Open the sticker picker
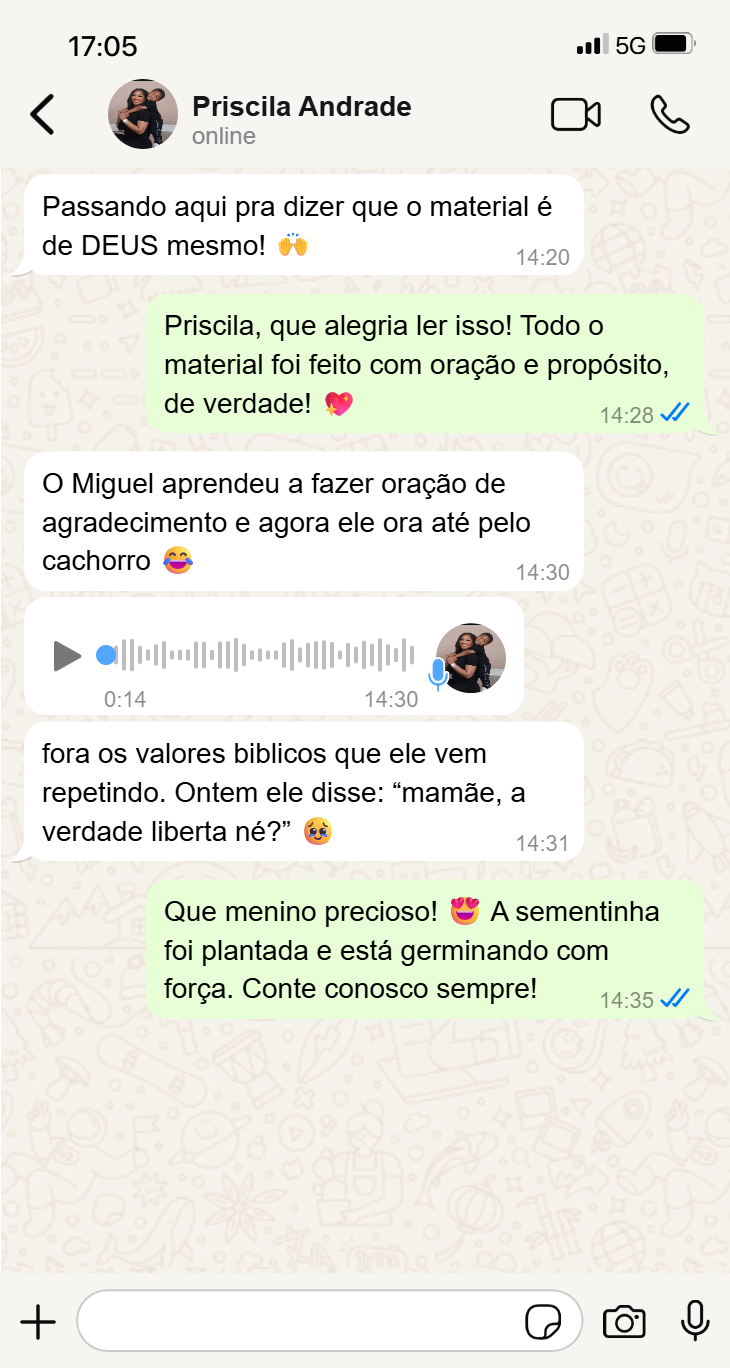Viewport: 730px width, 1368px height. click(x=543, y=1322)
